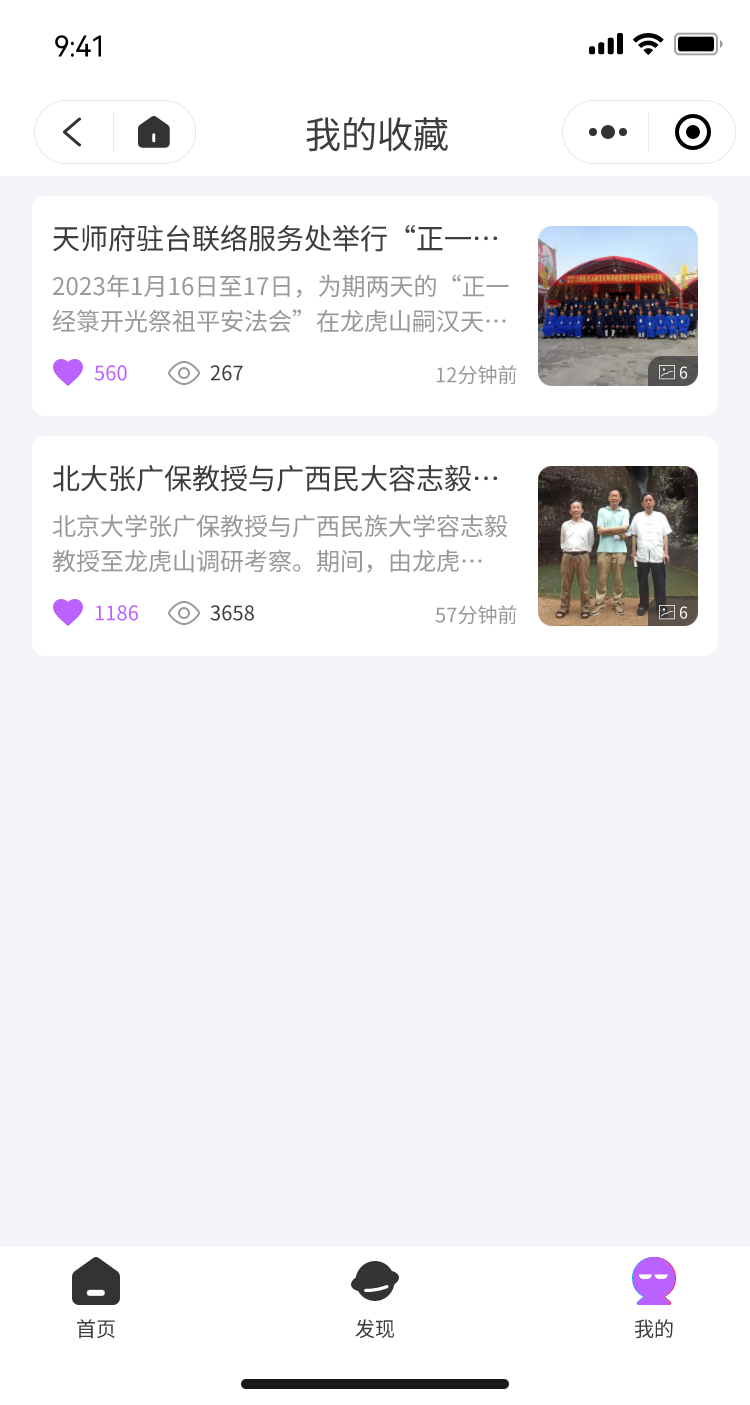Open the three-dot more menu
750x1405 pixels.
coord(607,132)
